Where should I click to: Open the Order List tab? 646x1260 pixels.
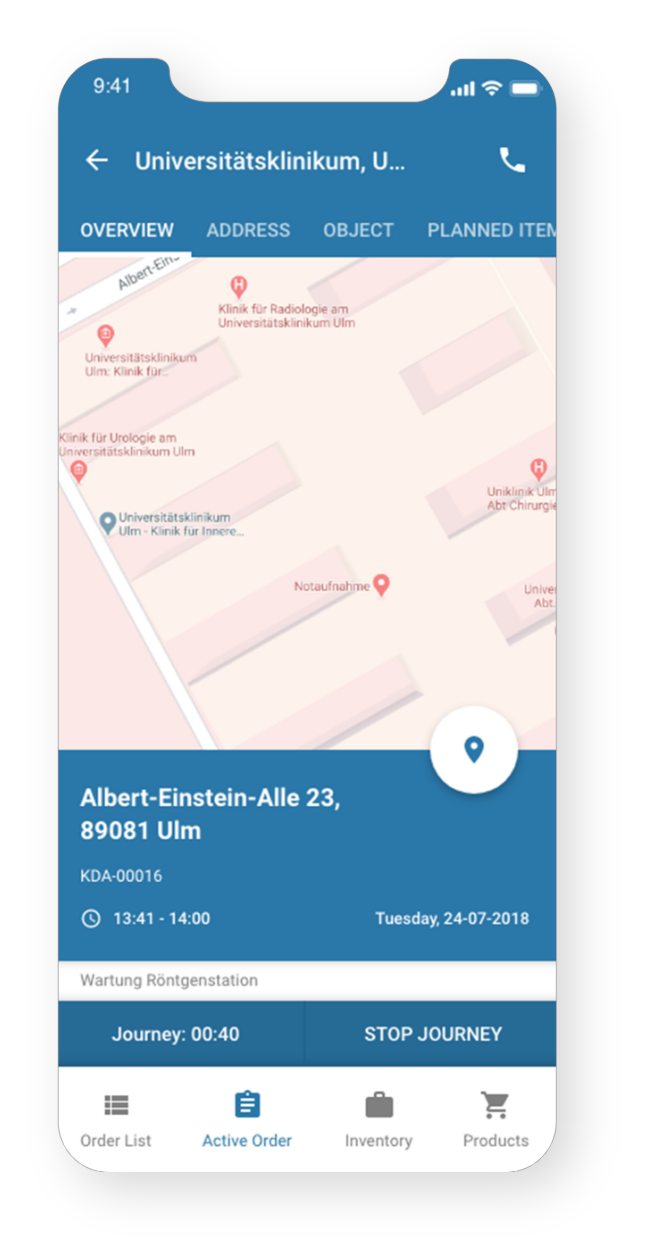(x=116, y=1119)
